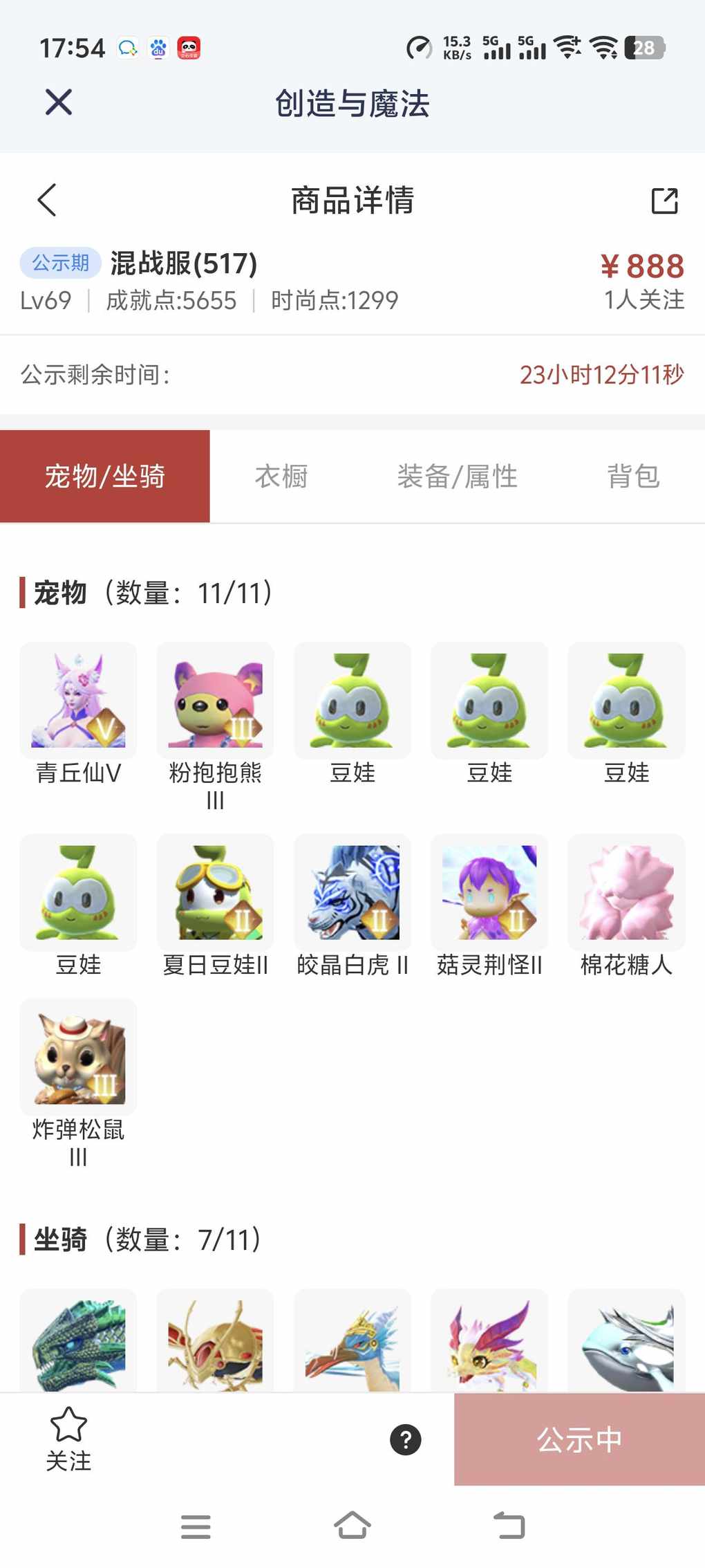
Task: View 皎晶白虎 II pet details
Action: click(x=352, y=892)
